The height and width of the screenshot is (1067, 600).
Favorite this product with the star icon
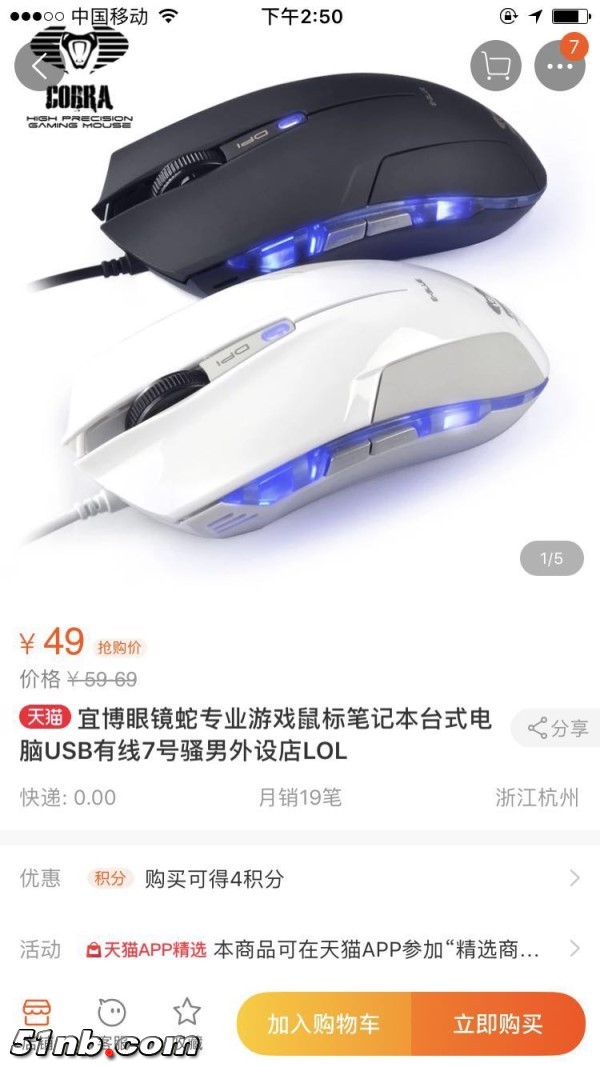[186, 1020]
